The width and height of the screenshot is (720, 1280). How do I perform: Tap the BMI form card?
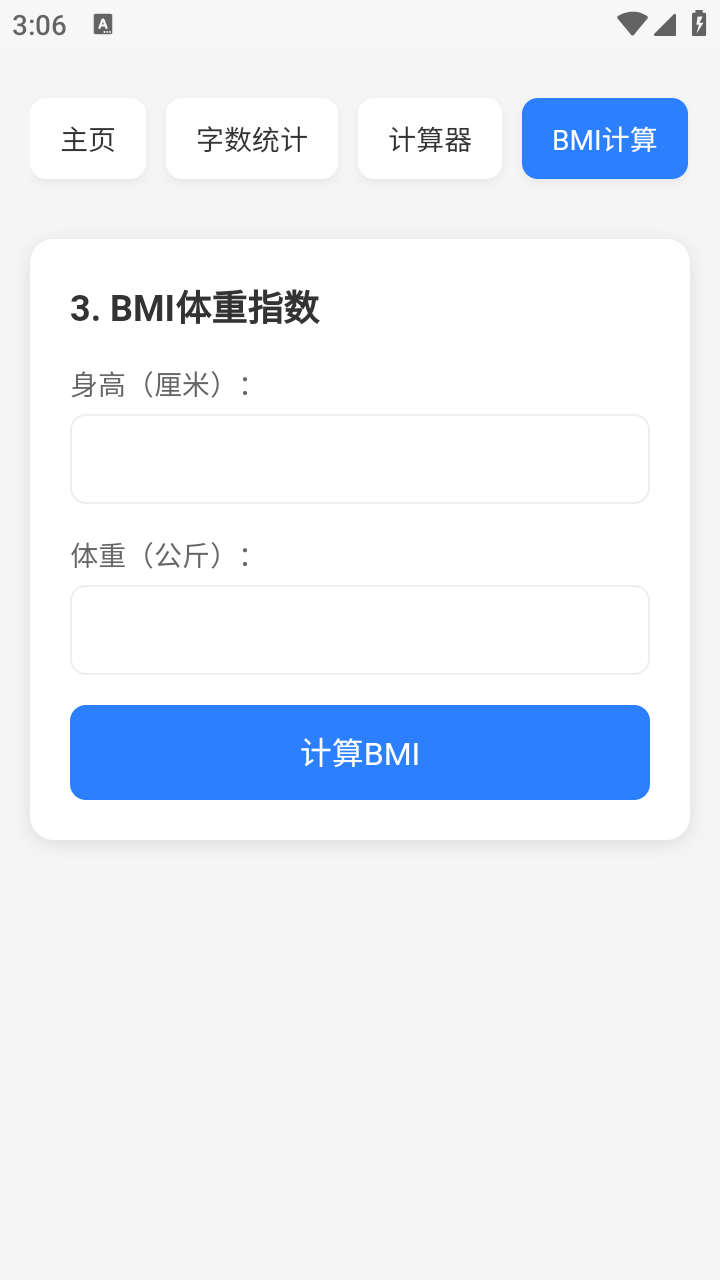pos(360,538)
